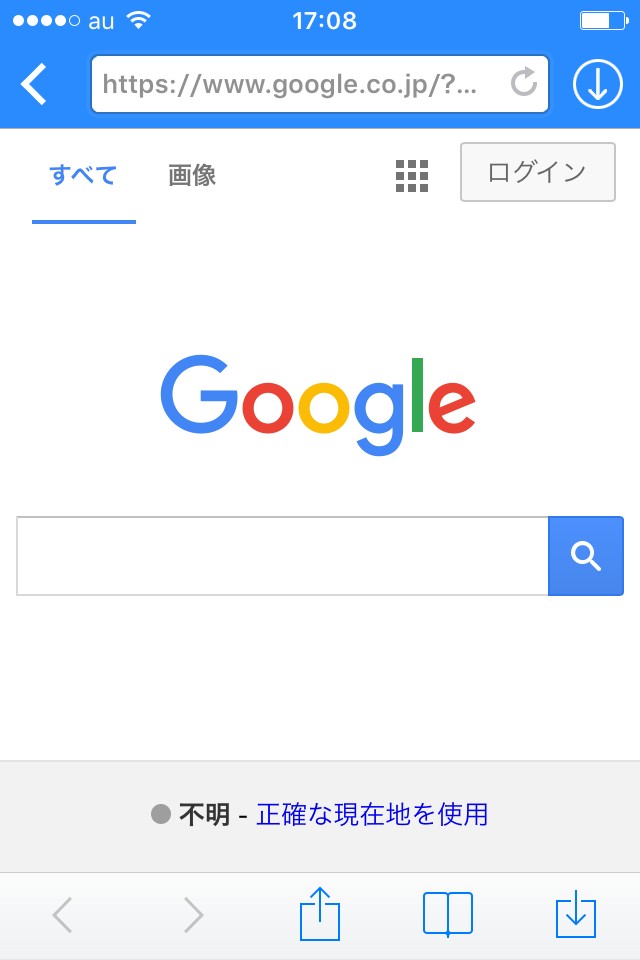The image size is (640, 960).
Task: Tap the white back arrow in header
Action: [x=34, y=84]
